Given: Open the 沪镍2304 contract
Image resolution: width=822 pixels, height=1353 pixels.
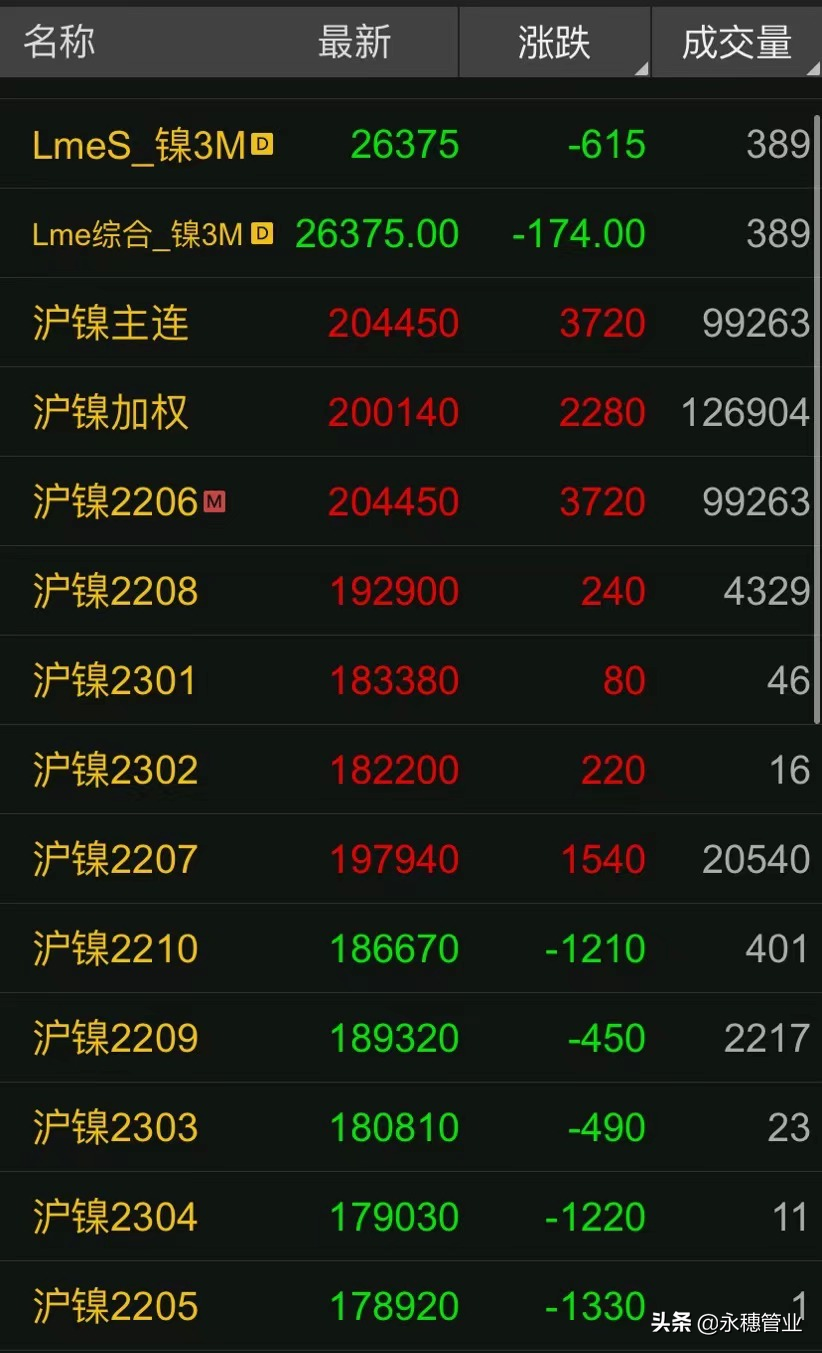Looking at the screenshot, I should [411, 1216].
